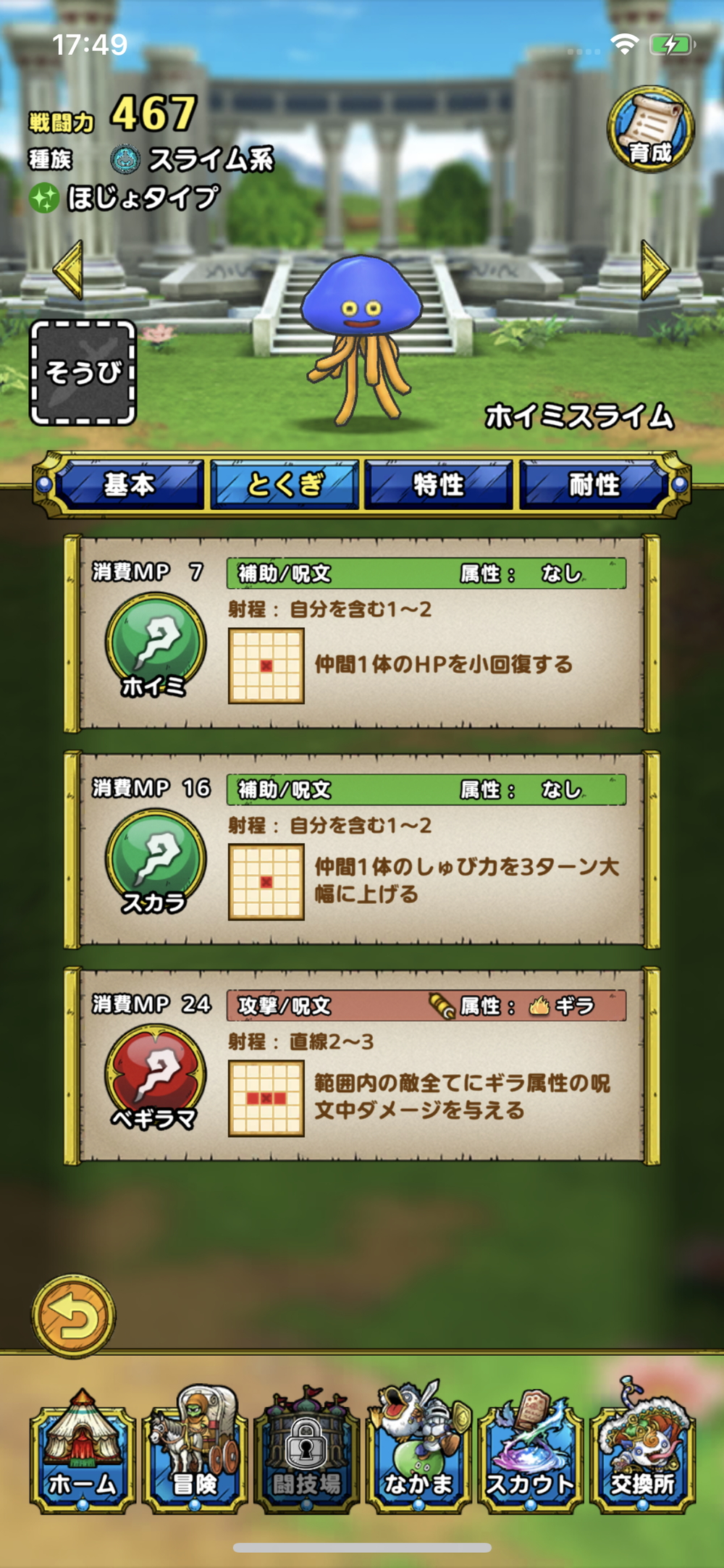Switch to the 基本 tab
Image resolution: width=724 pixels, height=1568 pixels.
[130, 485]
